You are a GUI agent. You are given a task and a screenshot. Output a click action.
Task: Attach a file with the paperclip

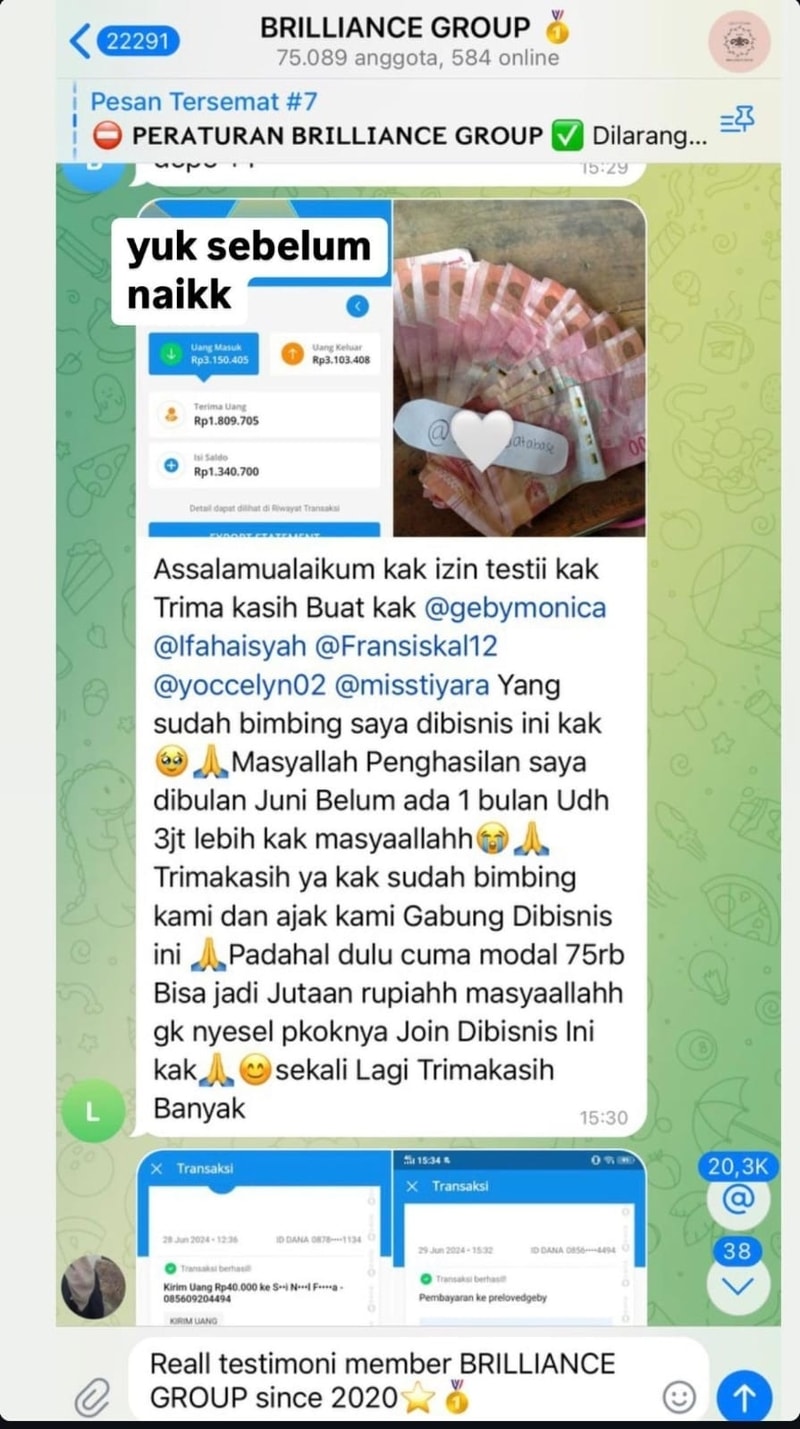pyautogui.click(x=93, y=1395)
